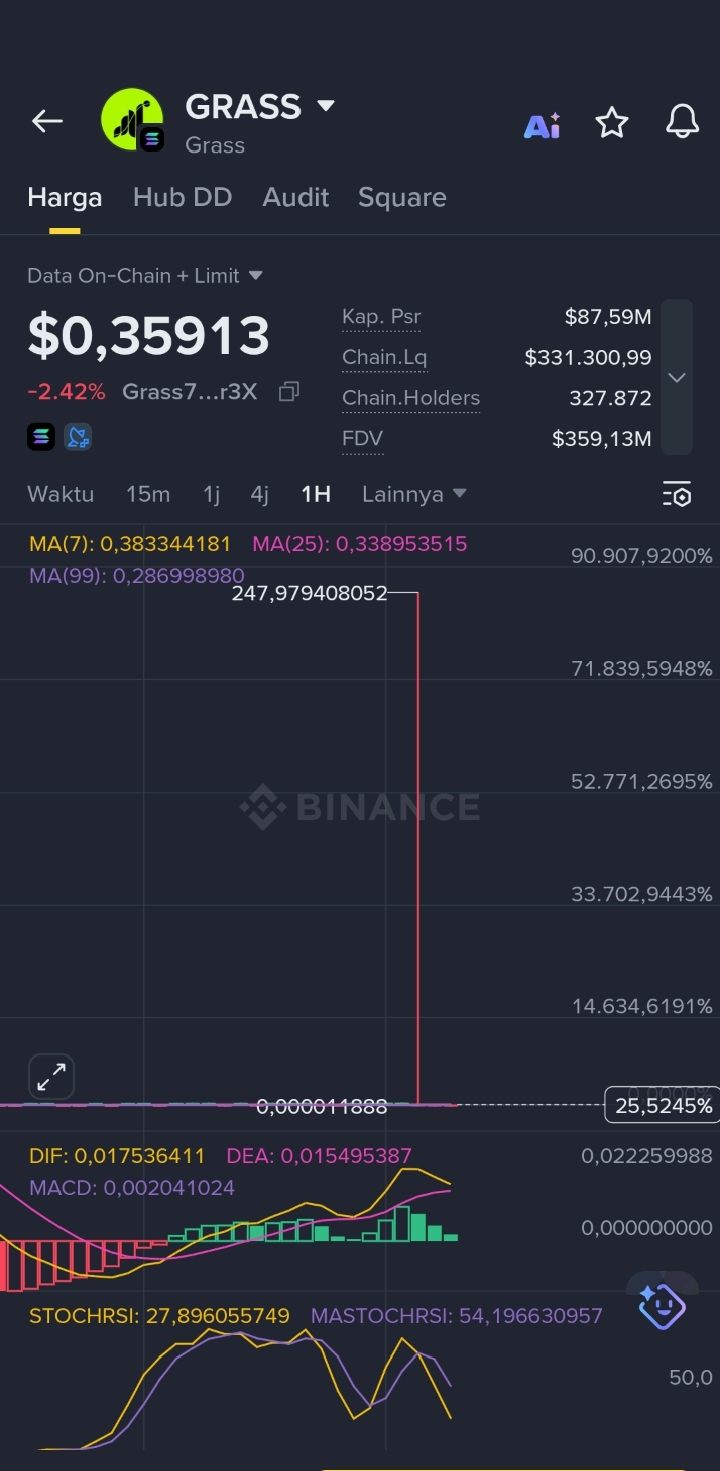Open the GRASS token dropdown
The height and width of the screenshot is (1471, 720).
point(325,106)
